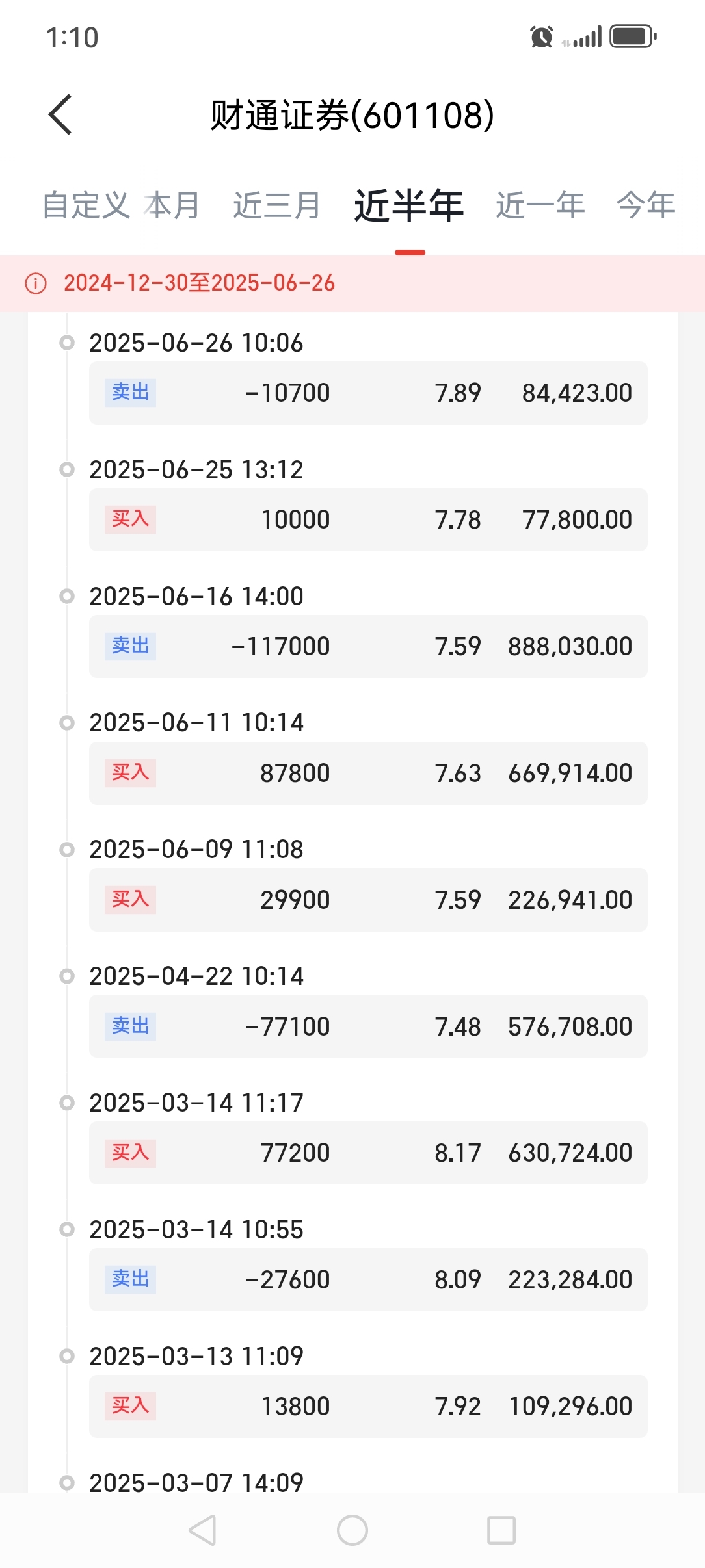
Task: Open the 2025-03-13 buy record of 13800
Action: [x=368, y=1406]
